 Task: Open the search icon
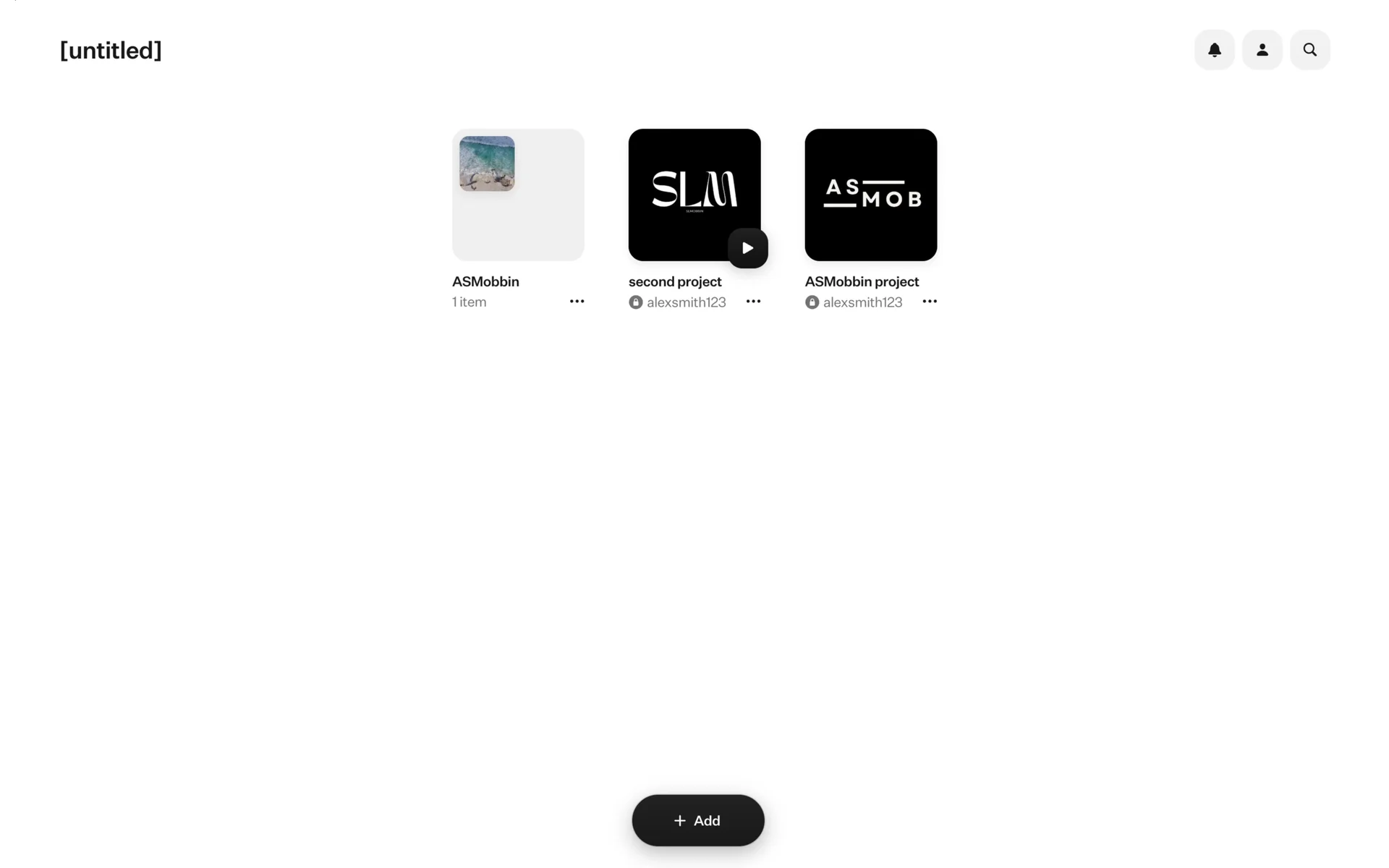coord(1309,50)
